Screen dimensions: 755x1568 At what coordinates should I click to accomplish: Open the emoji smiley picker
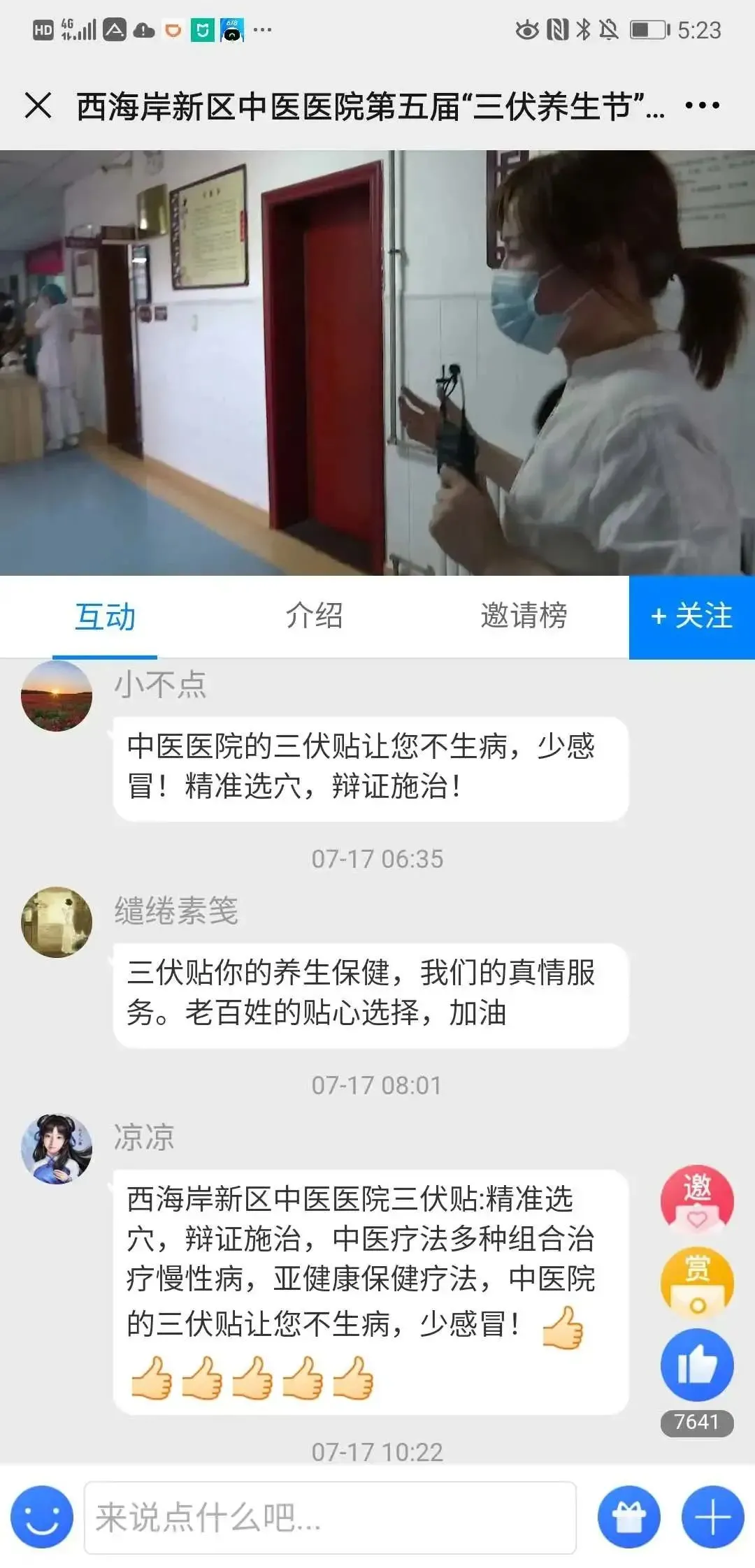pyautogui.click(x=42, y=1516)
